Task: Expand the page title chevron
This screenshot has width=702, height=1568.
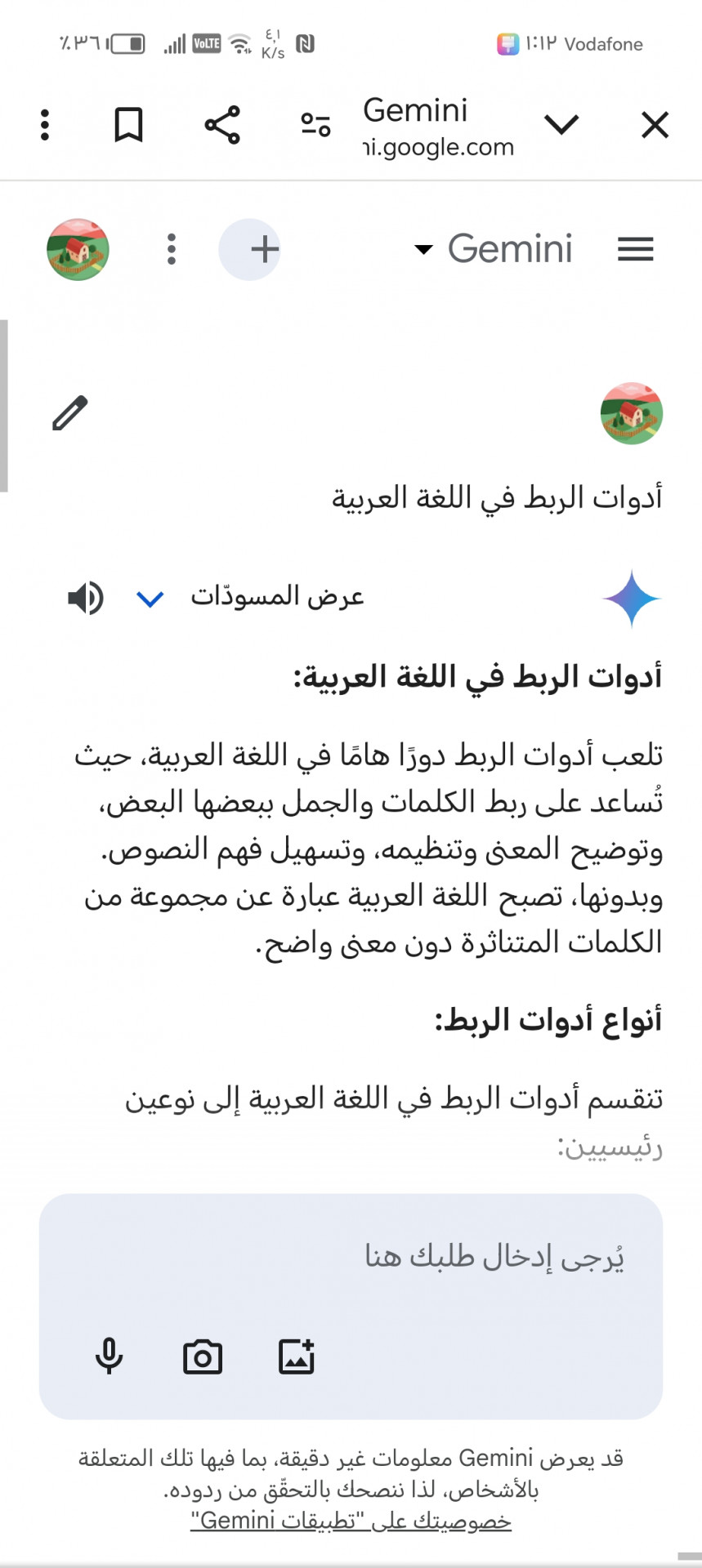Action: pos(561,125)
